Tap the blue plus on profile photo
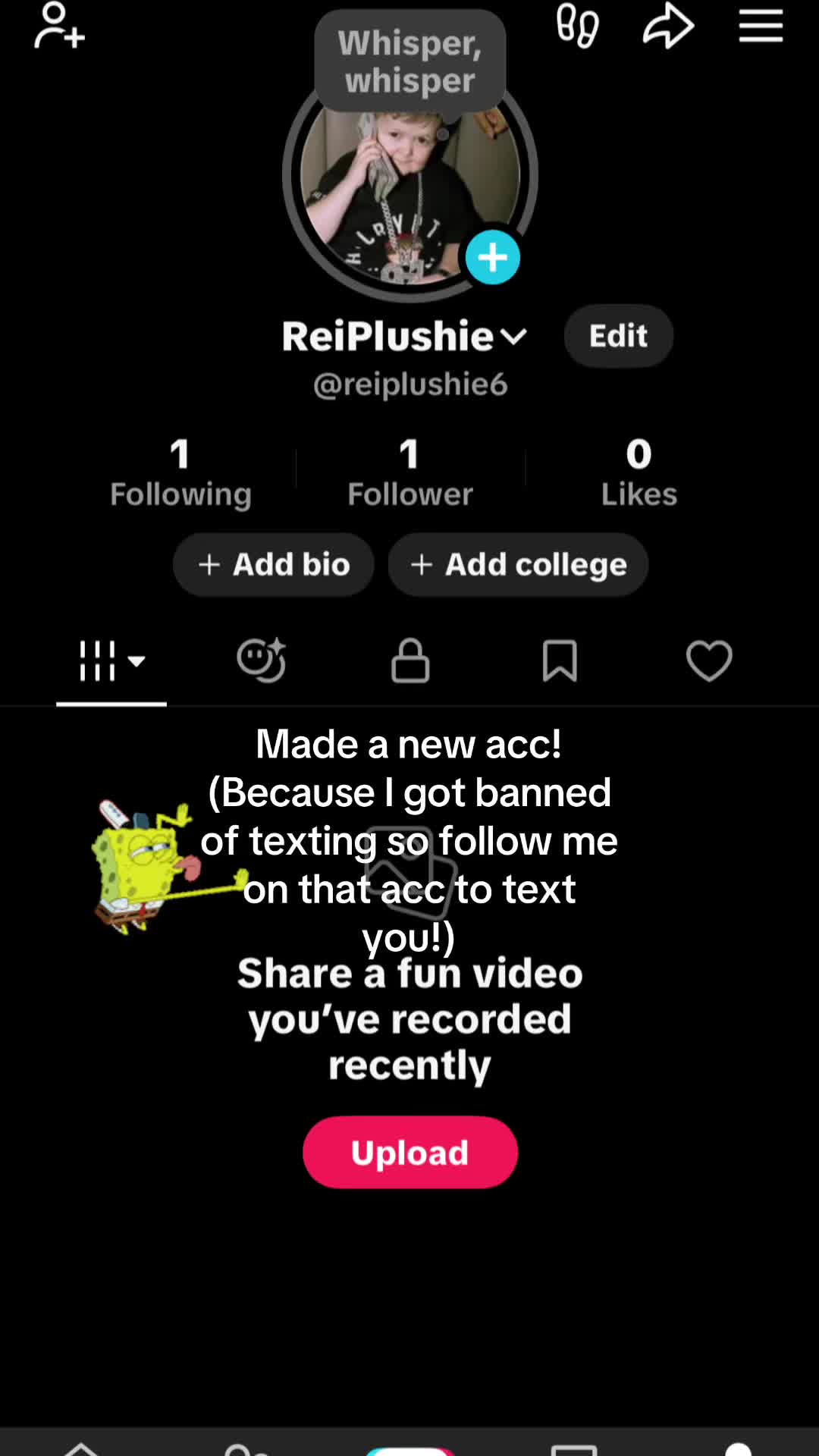 [x=492, y=258]
